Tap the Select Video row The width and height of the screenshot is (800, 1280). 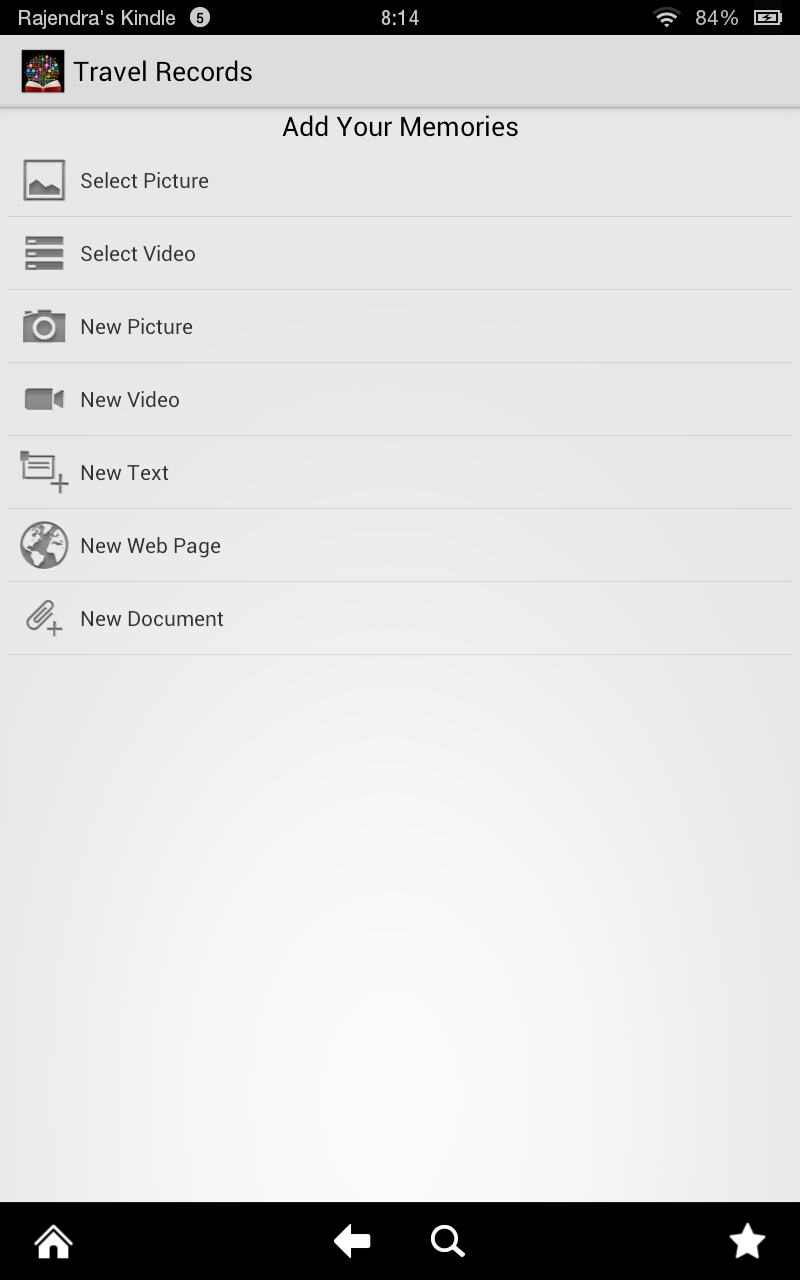138,253
